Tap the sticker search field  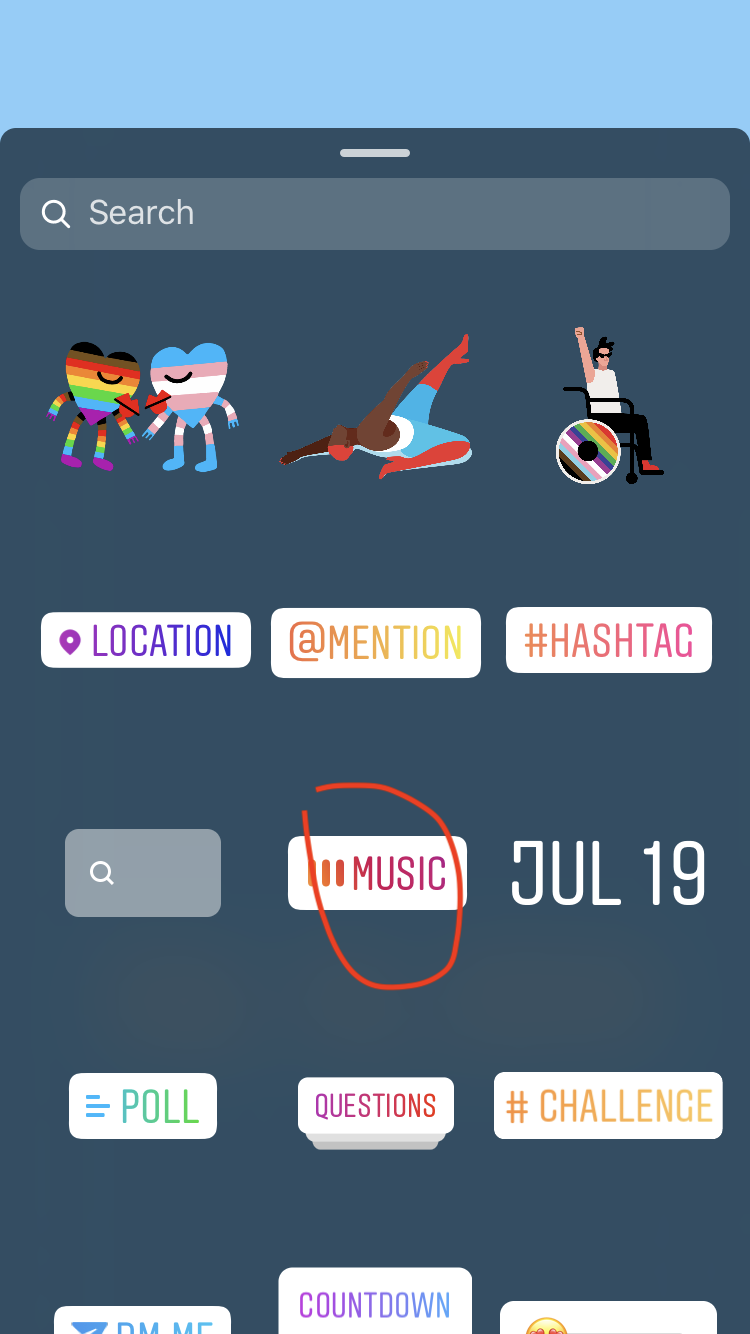[x=375, y=213]
